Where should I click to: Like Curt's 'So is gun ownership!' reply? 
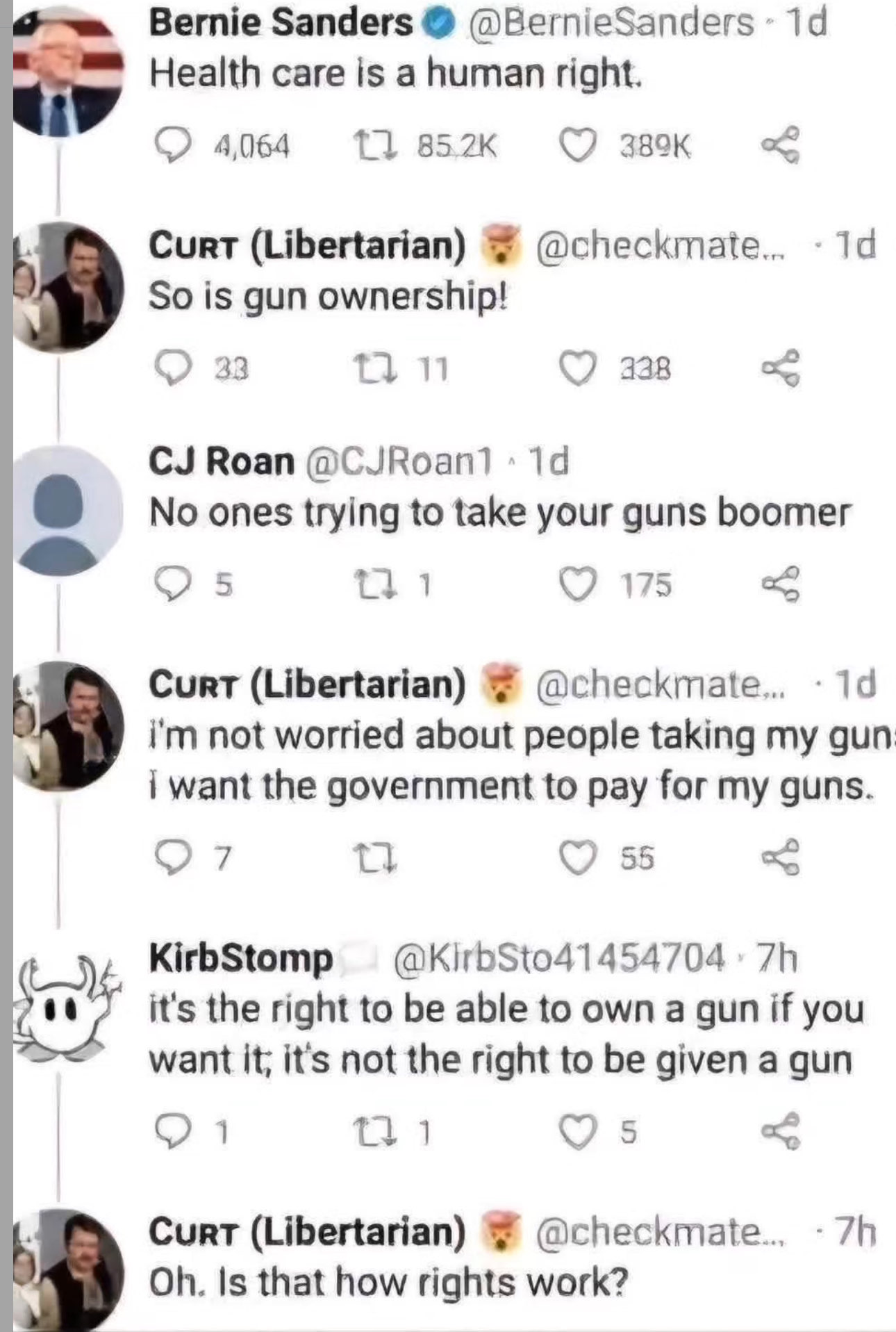pos(578,368)
